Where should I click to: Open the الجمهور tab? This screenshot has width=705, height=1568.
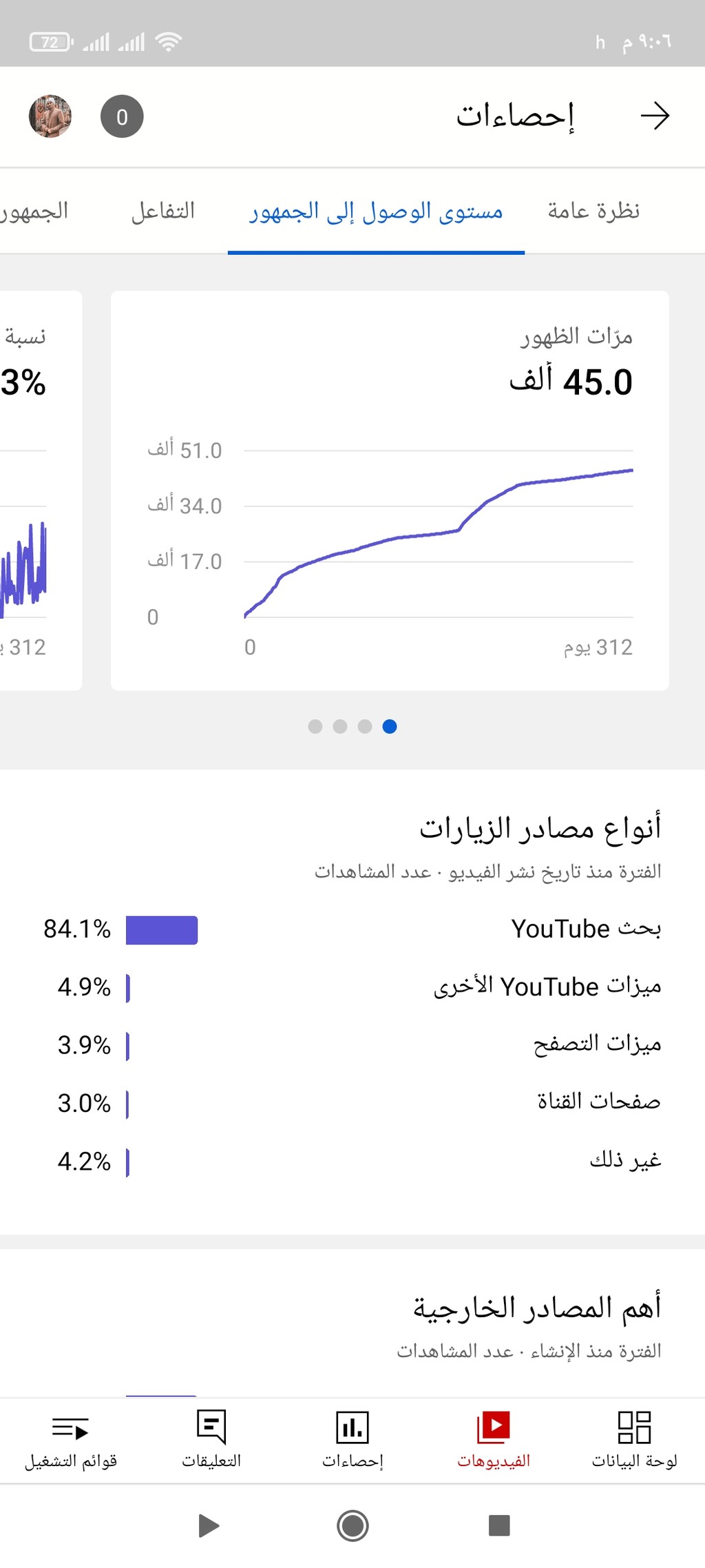34,211
